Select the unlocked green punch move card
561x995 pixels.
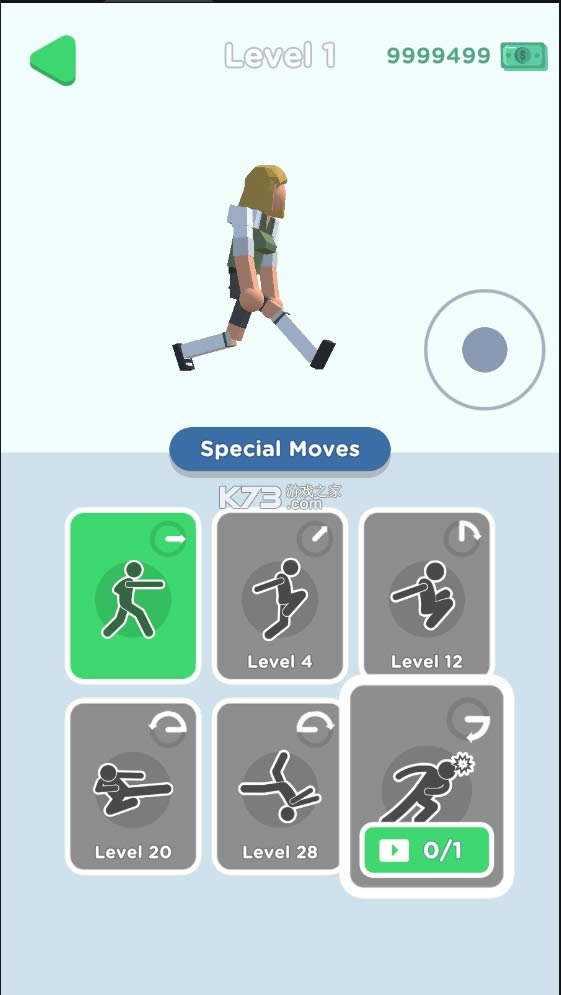133,595
